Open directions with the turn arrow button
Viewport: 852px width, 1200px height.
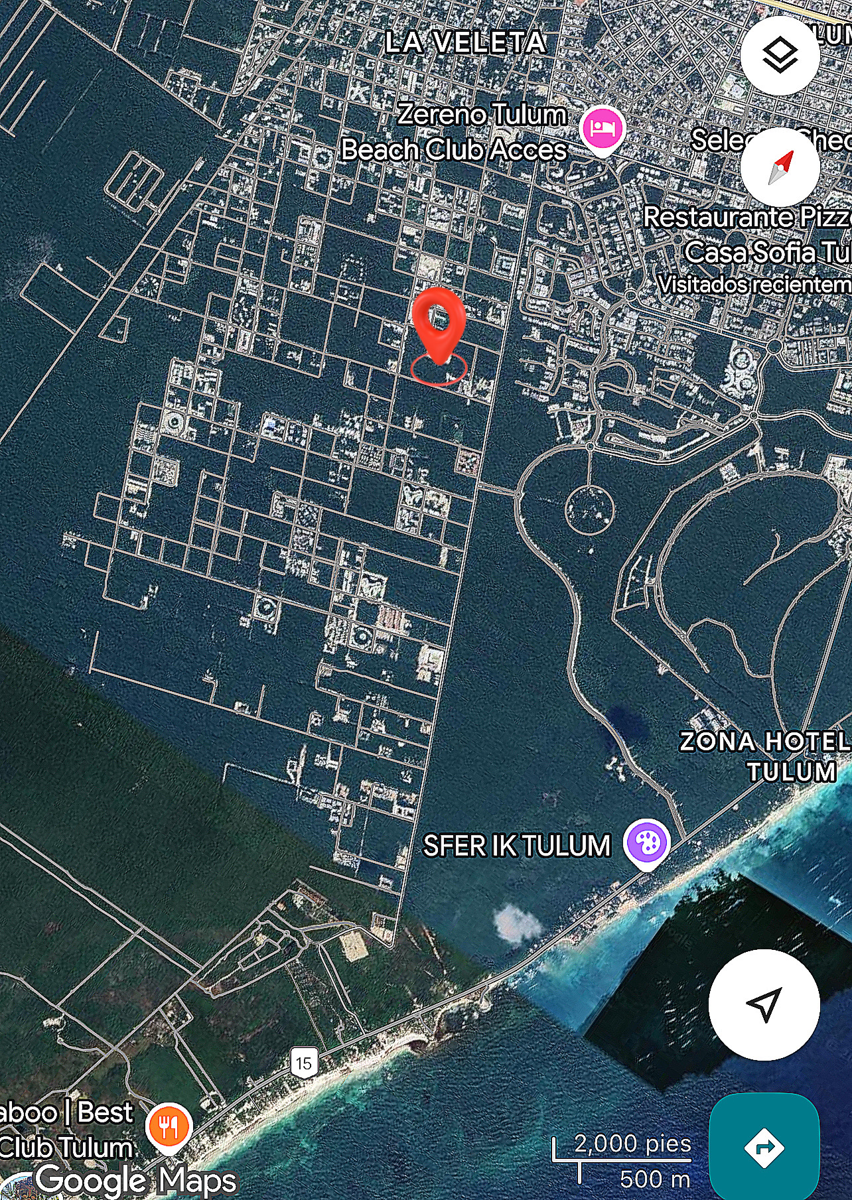(x=764, y=1147)
